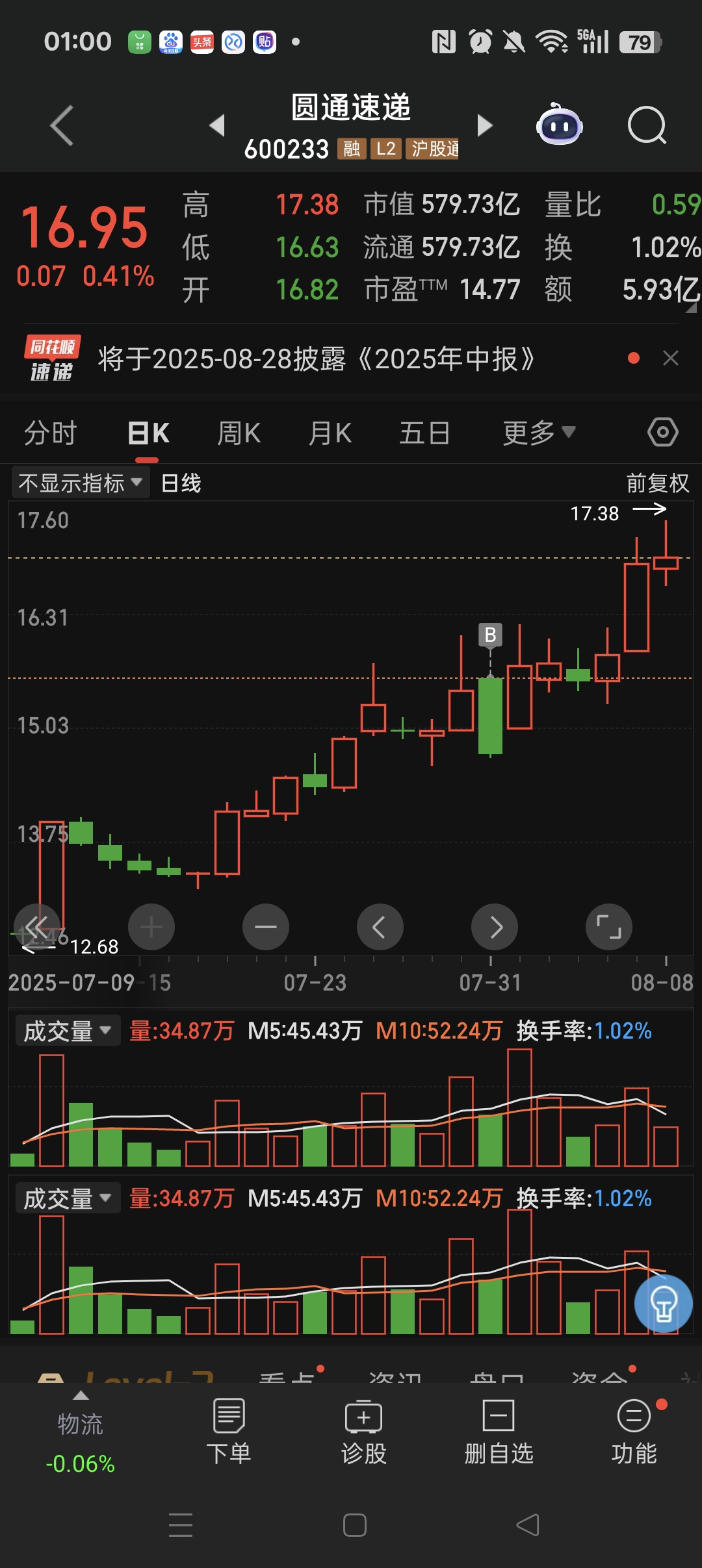Go back using the top-left arrow
Image resolution: width=702 pixels, height=1568 pixels.
pos(62,125)
